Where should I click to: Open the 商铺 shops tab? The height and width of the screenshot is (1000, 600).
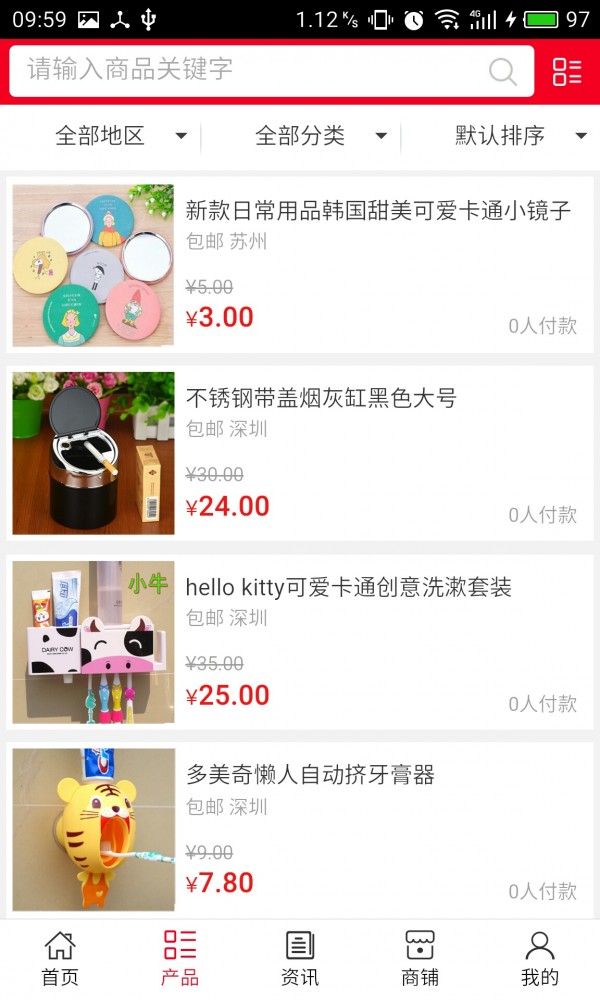420,958
